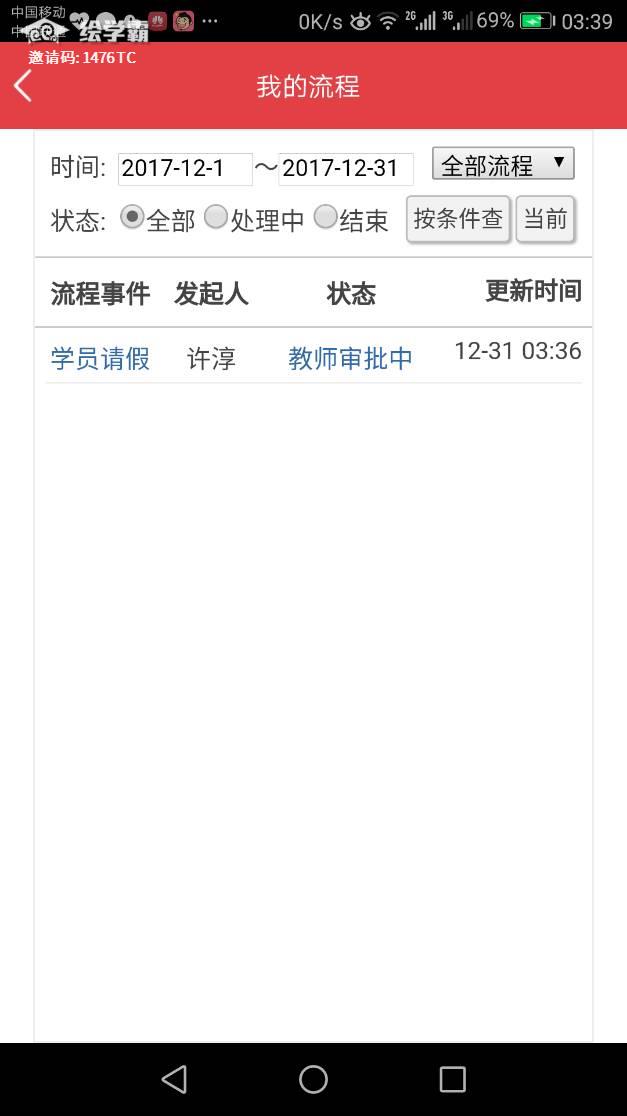View the 教师审批中 status details
Viewport: 627px width, 1116px height.
pyautogui.click(x=350, y=358)
